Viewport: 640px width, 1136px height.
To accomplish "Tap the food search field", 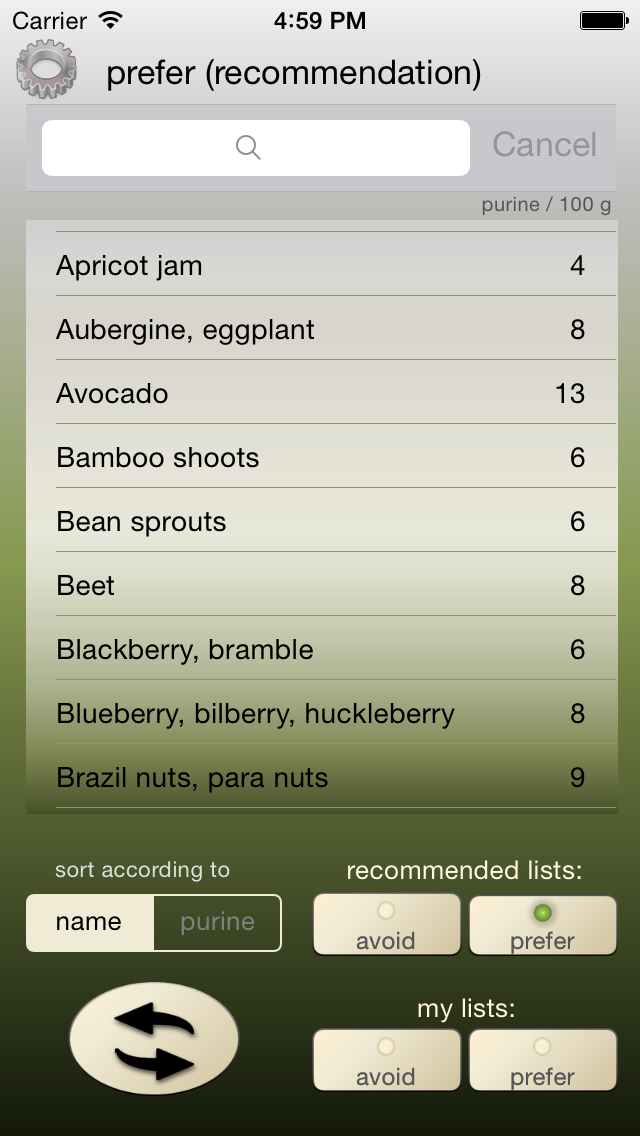I will pyautogui.click(x=255, y=148).
